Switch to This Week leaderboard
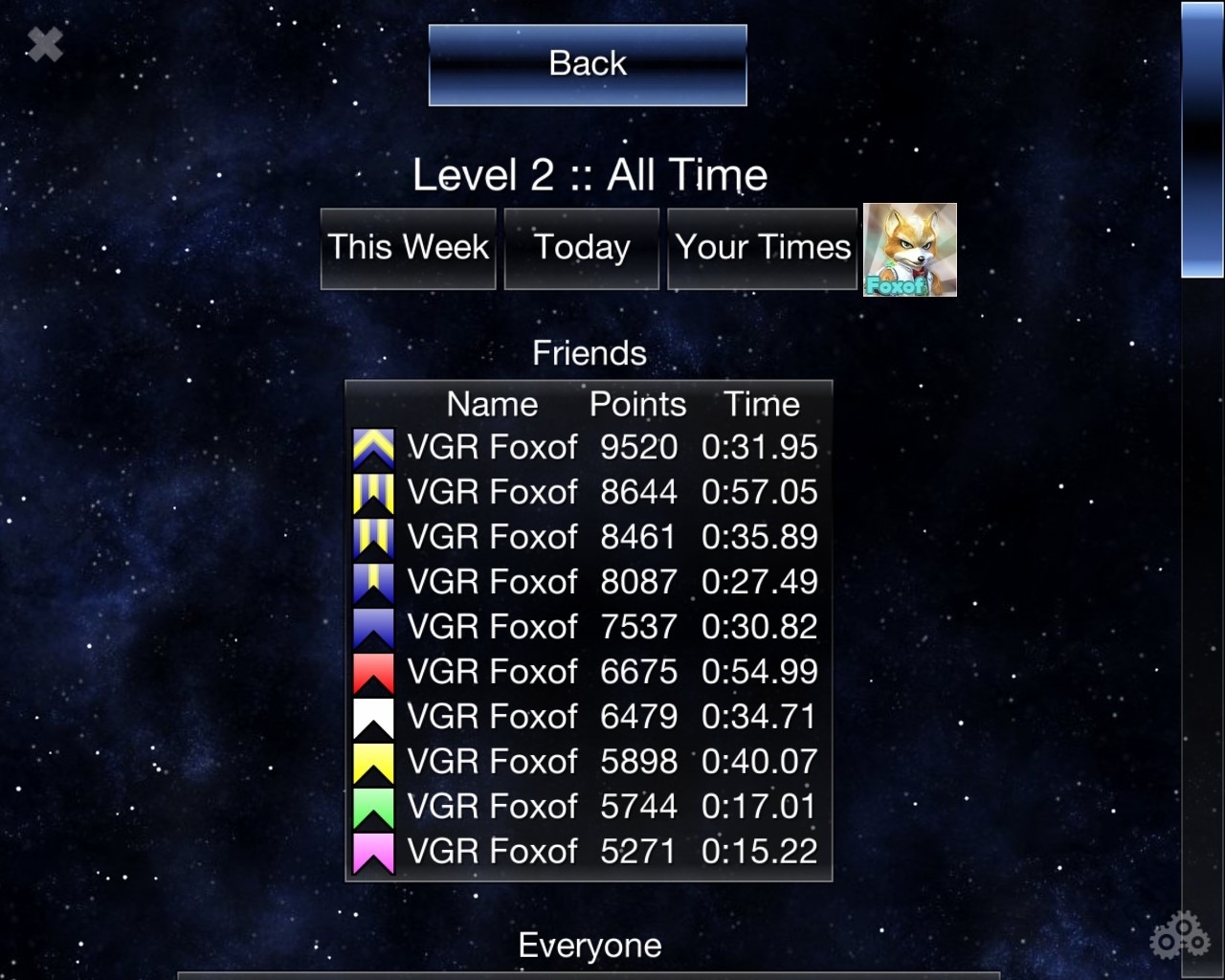 click(409, 248)
